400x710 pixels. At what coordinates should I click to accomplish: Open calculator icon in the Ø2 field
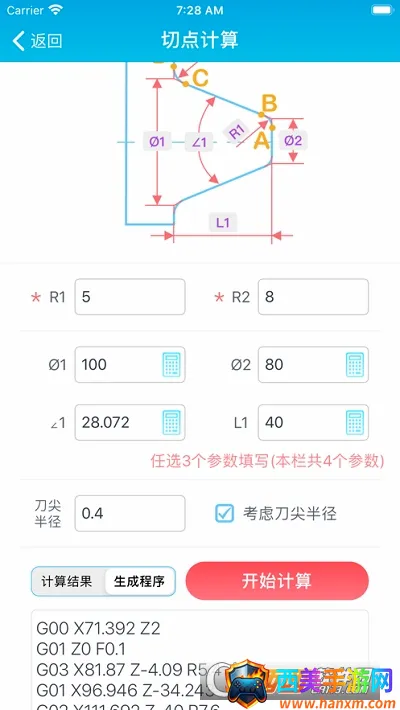click(355, 365)
